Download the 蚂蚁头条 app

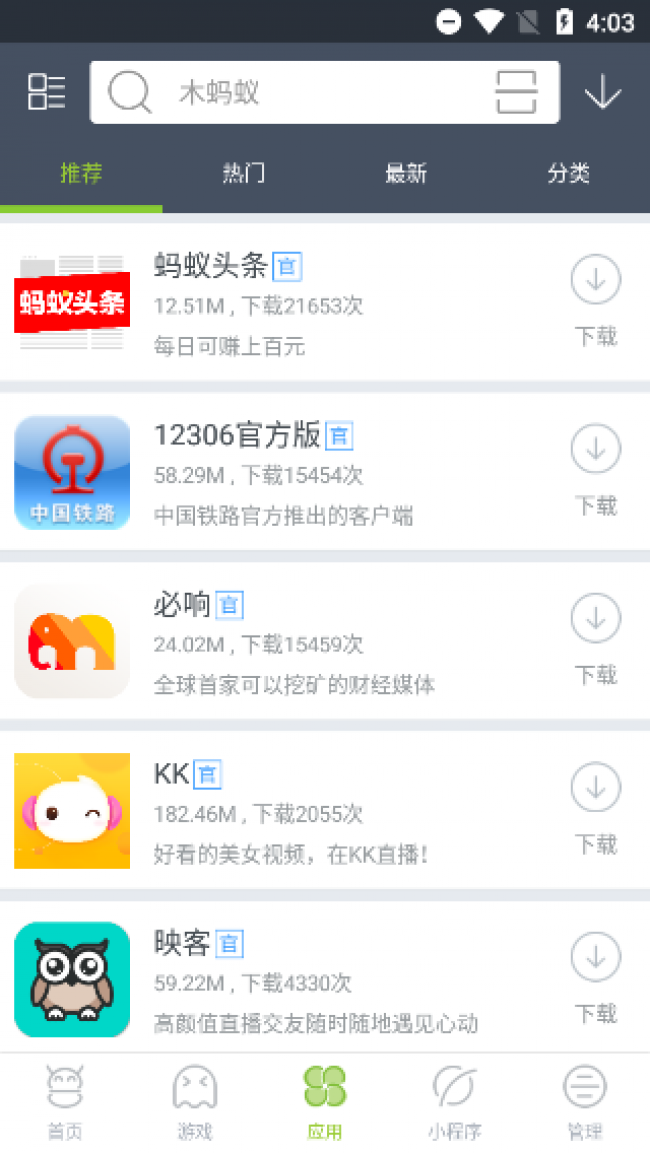596,300
